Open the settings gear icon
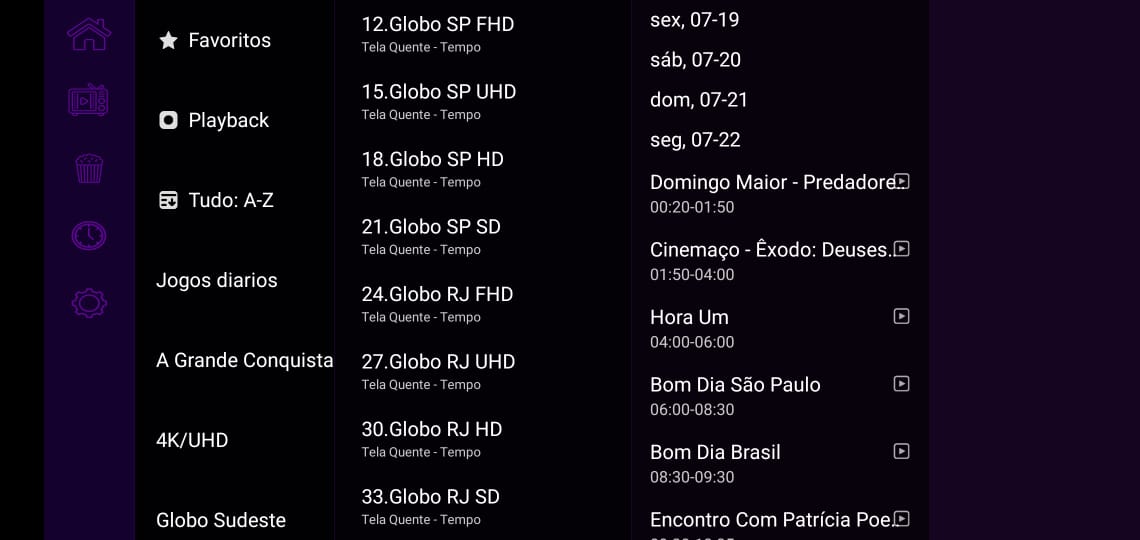The height and width of the screenshot is (540, 1140). point(89,303)
